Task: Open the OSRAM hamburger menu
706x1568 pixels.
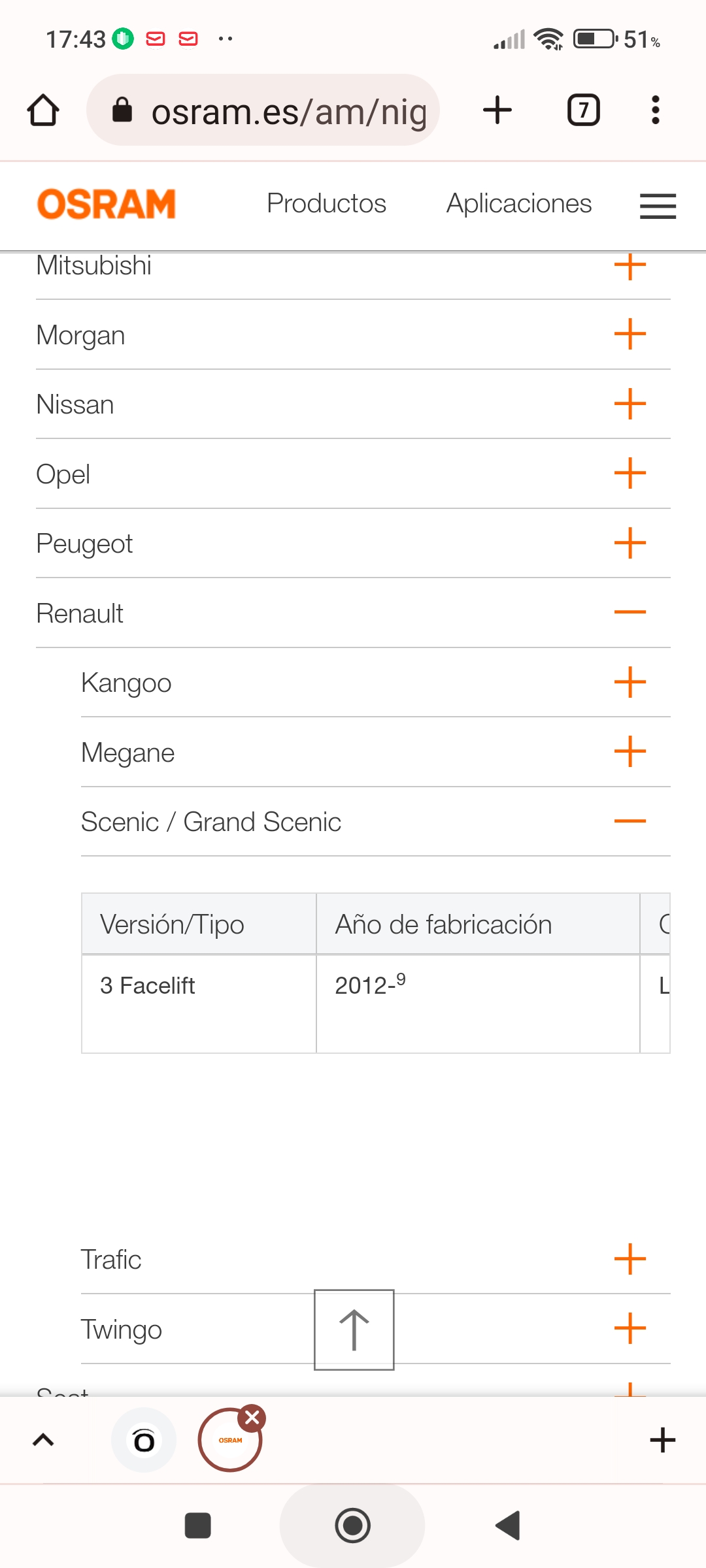Action: click(x=658, y=206)
